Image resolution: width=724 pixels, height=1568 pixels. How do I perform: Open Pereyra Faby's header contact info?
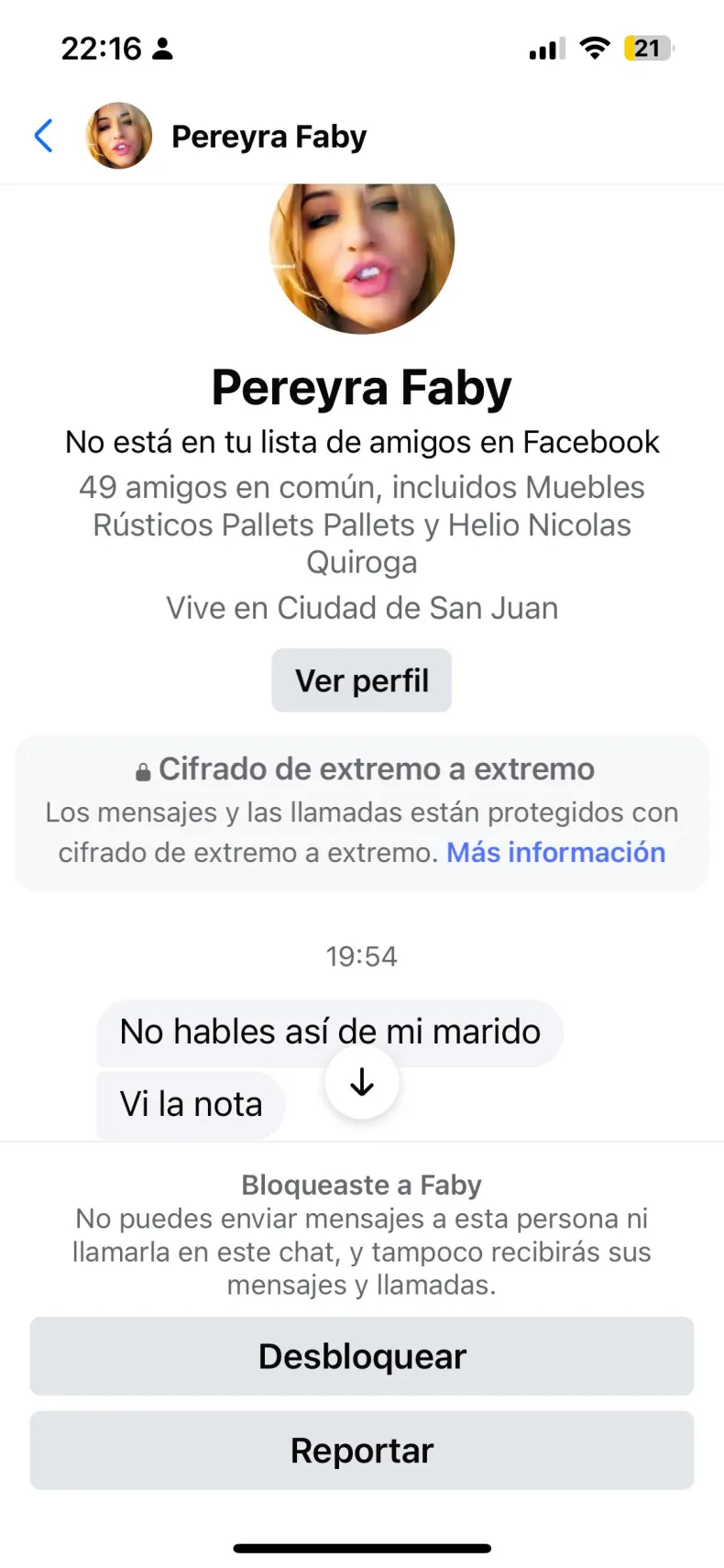[x=268, y=137]
